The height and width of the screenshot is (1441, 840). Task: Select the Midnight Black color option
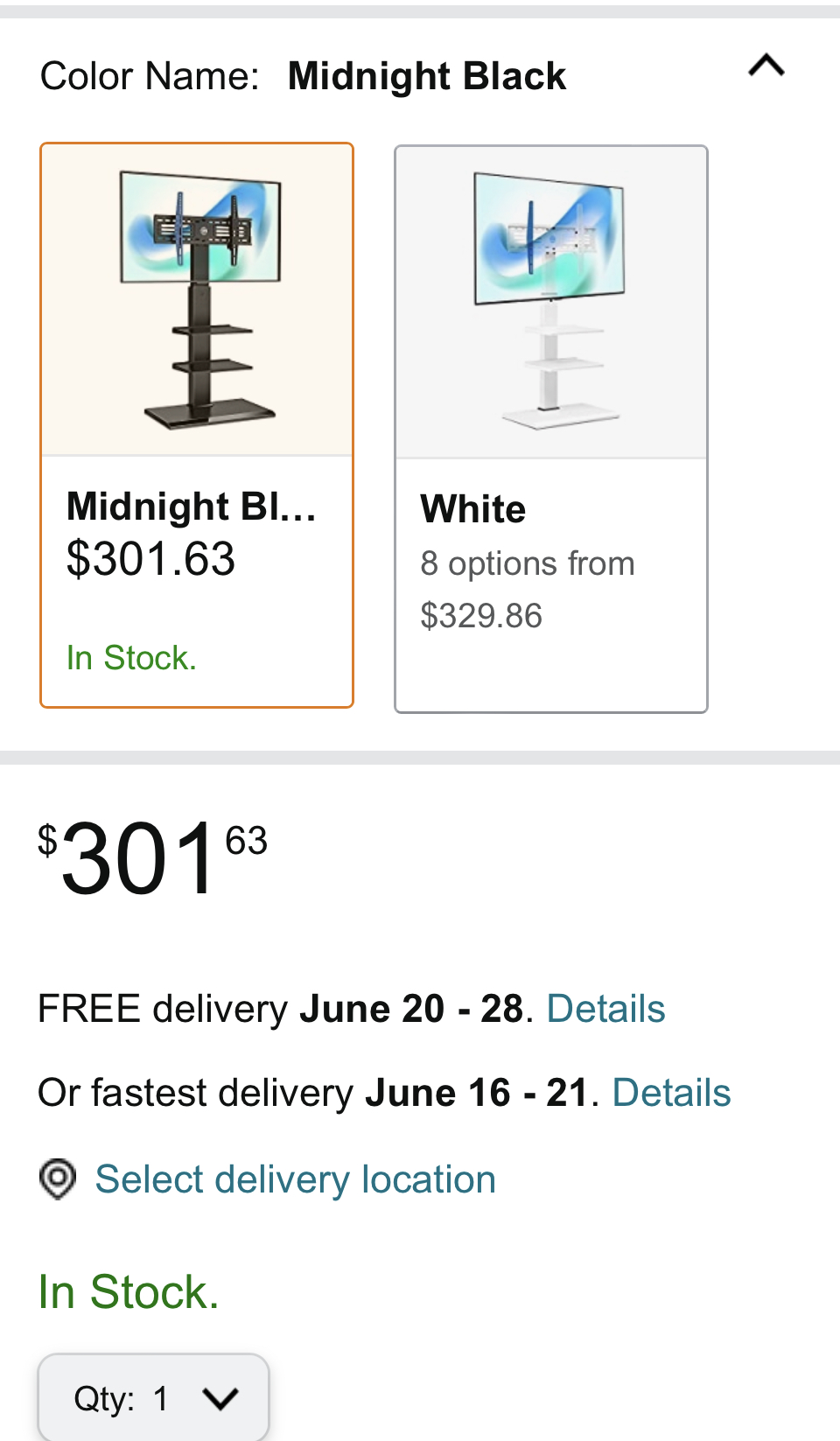pyautogui.click(x=197, y=425)
